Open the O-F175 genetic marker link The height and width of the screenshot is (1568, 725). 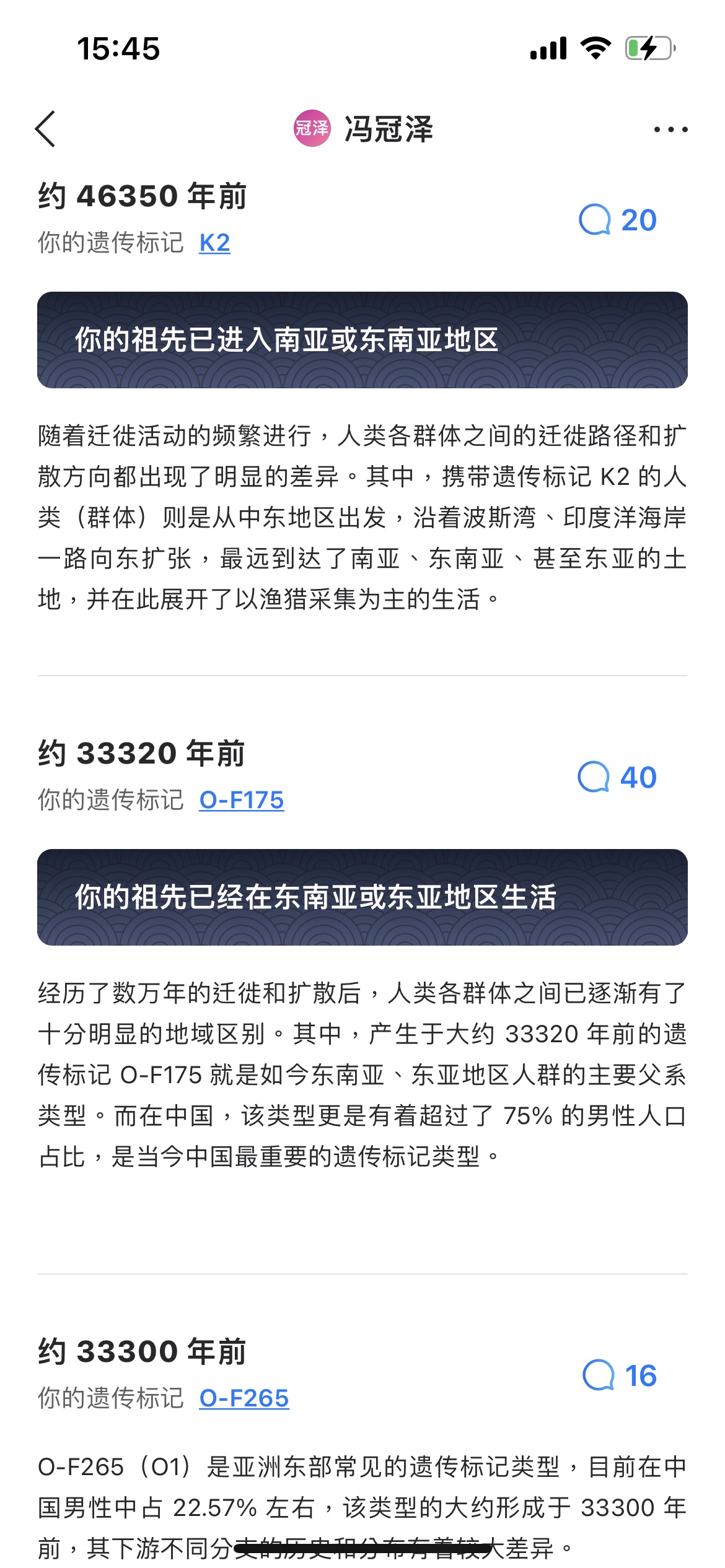(241, 799)
